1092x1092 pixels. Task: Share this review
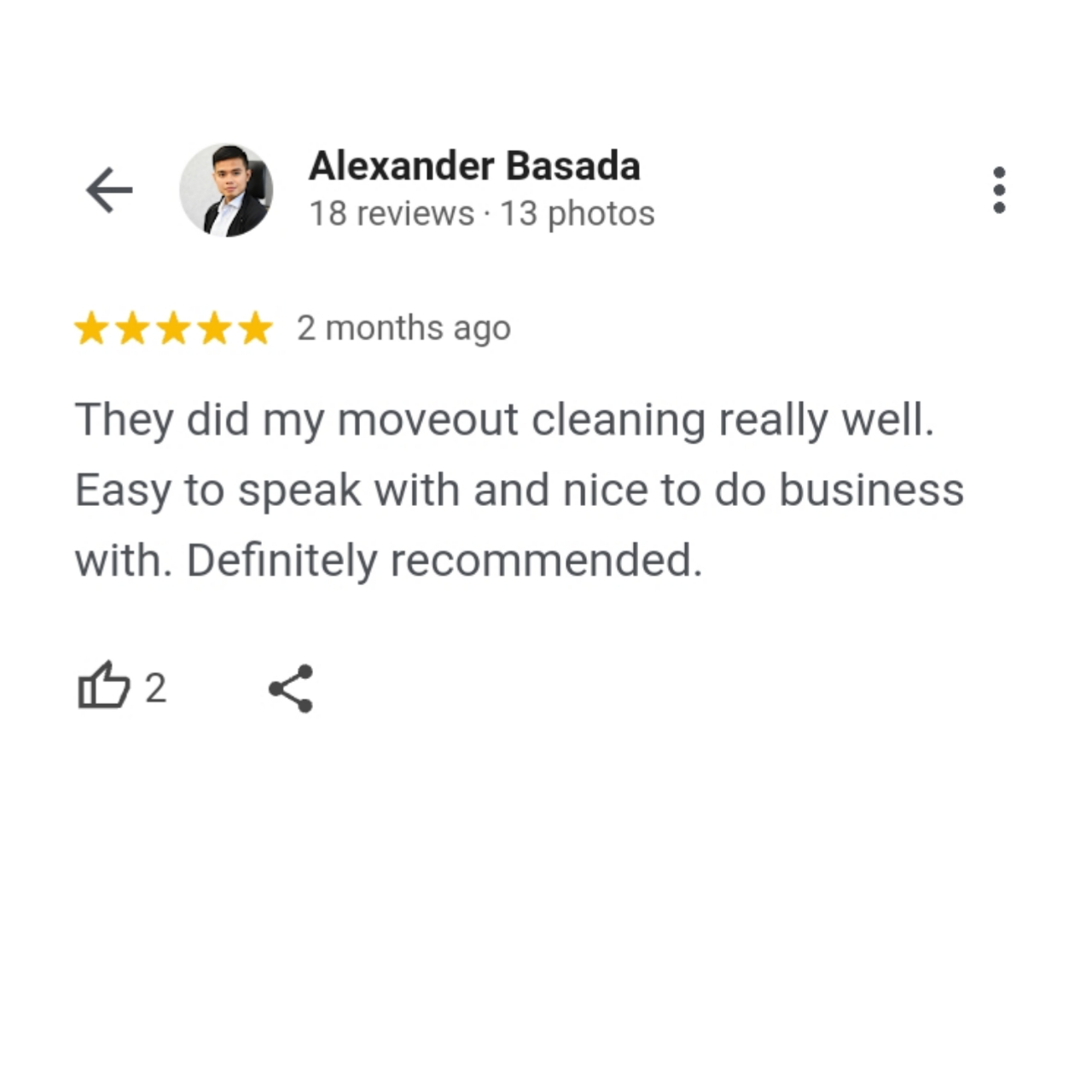[x=292, y=688]
